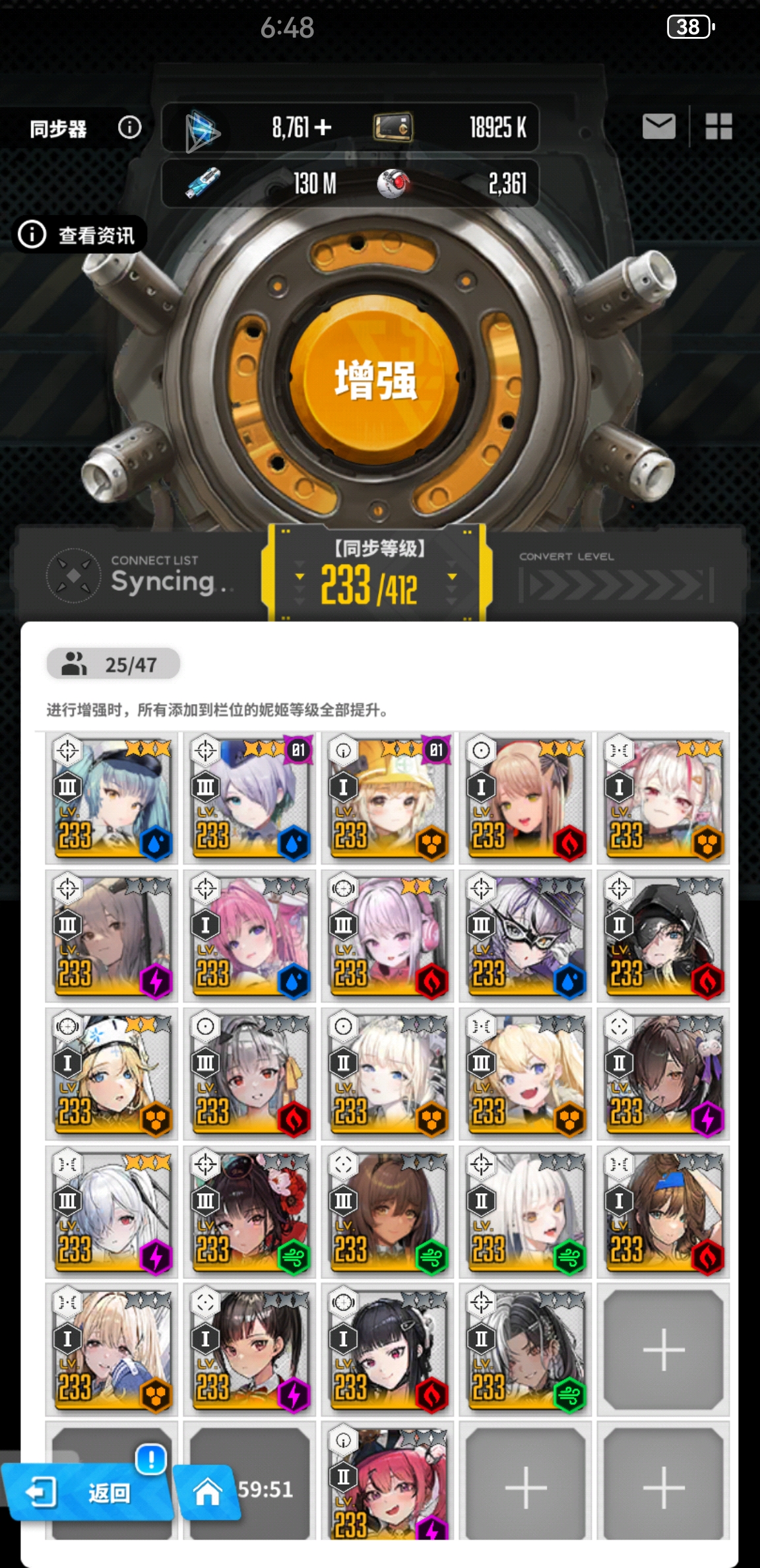
Task: Open the mail inbox icon
Action: (x=658, y=126)
